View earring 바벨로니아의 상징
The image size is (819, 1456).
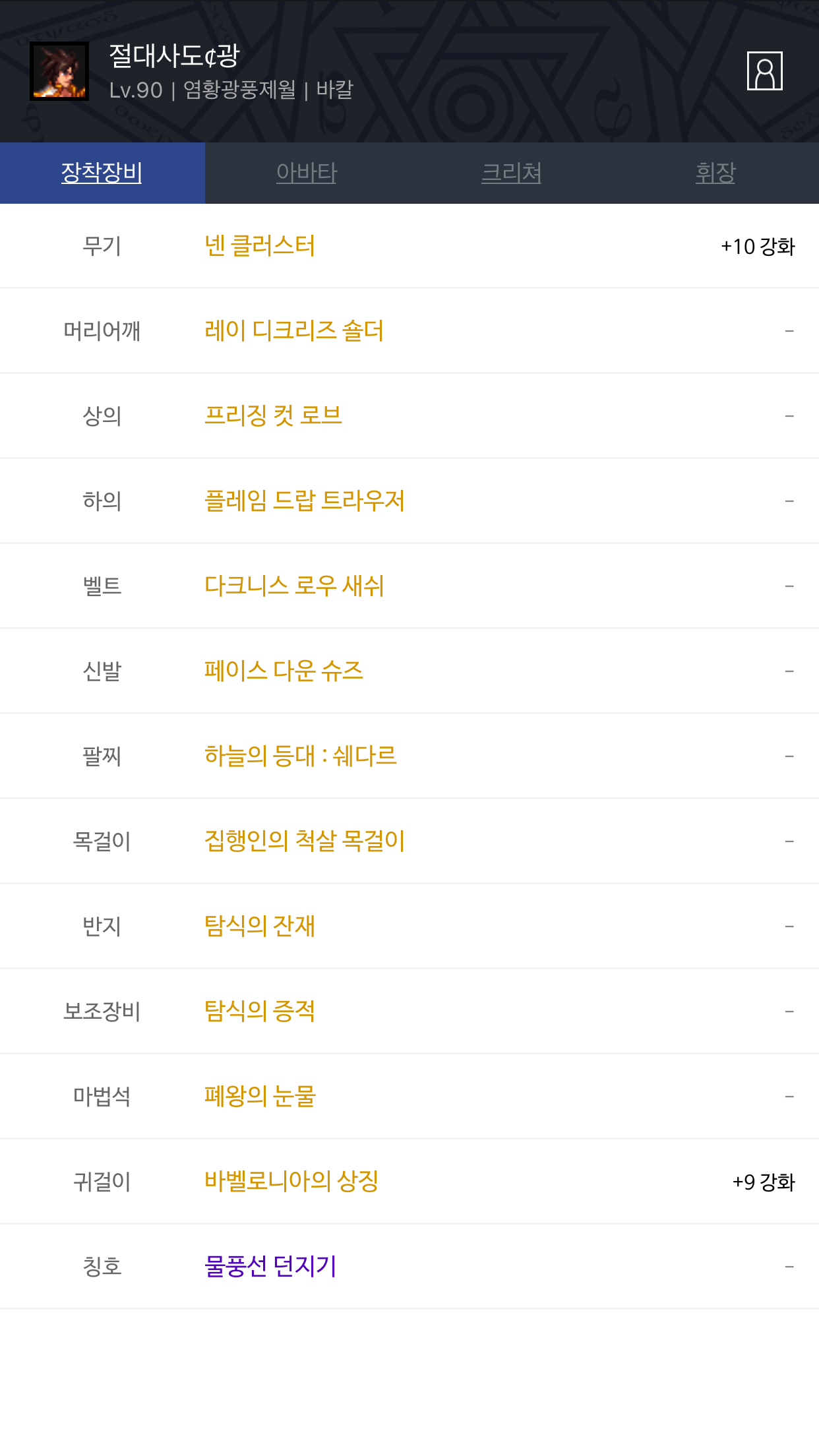291,1181
